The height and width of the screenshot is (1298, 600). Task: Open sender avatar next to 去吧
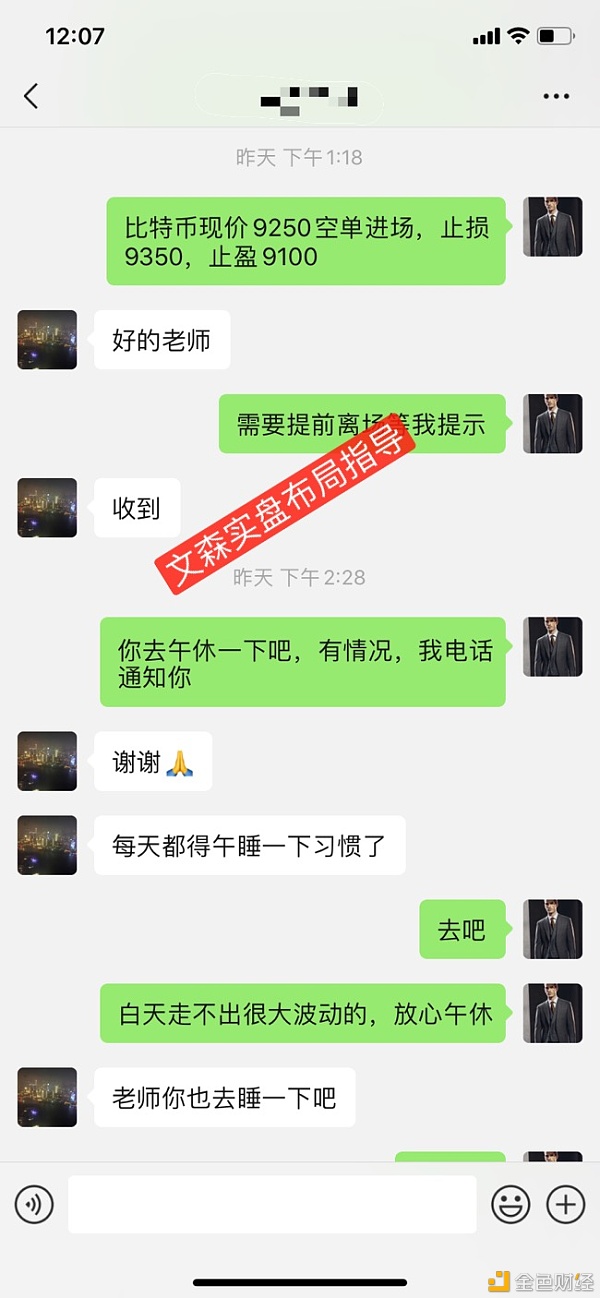[x=552, y=929]
